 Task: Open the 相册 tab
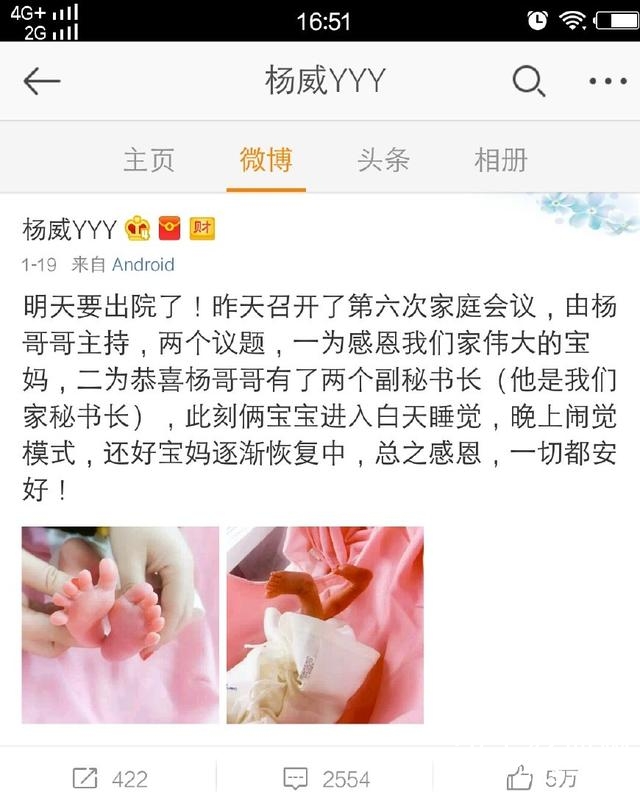click(500, 160)
